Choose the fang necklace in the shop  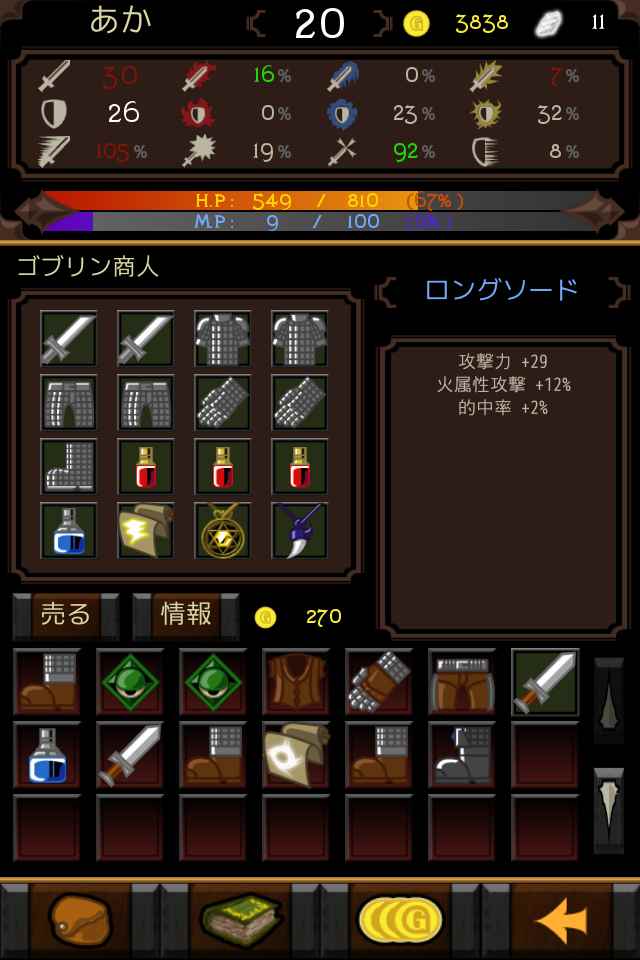(x=299, y=530)
